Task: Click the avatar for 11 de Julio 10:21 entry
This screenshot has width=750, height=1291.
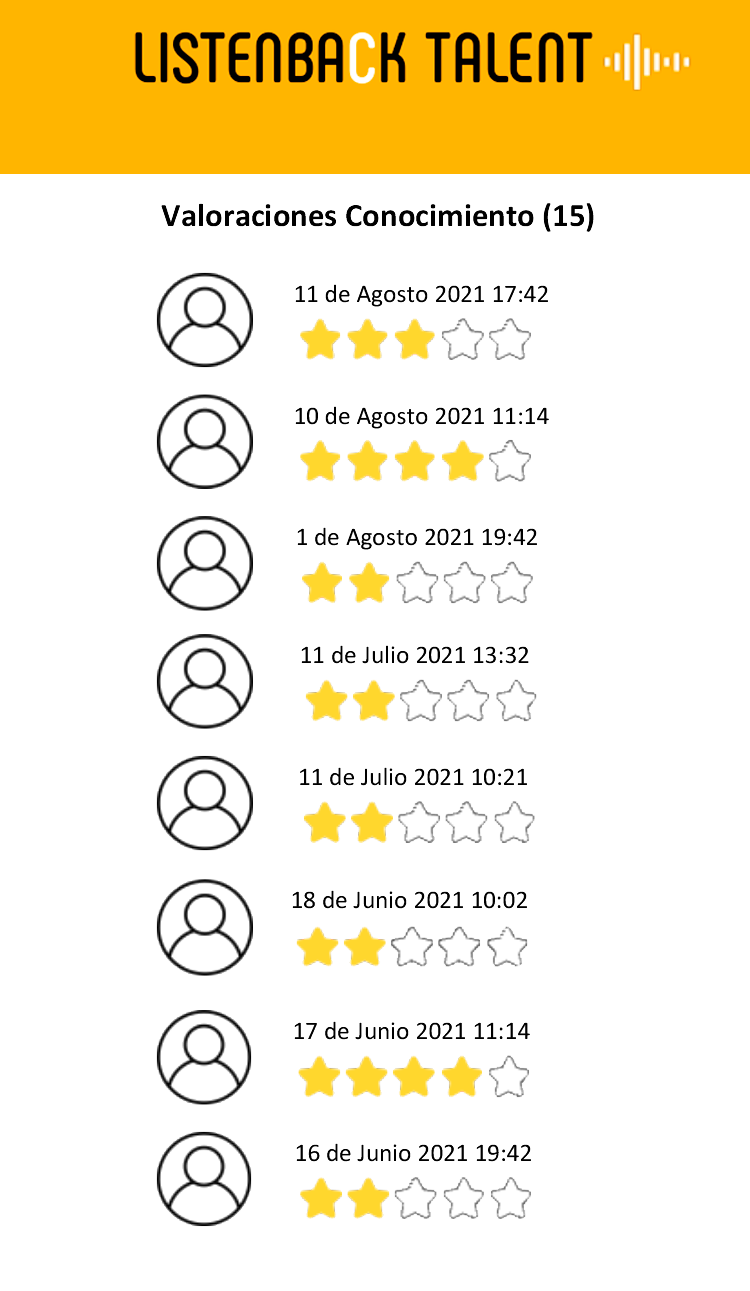Action: click(x=203, y=804)
